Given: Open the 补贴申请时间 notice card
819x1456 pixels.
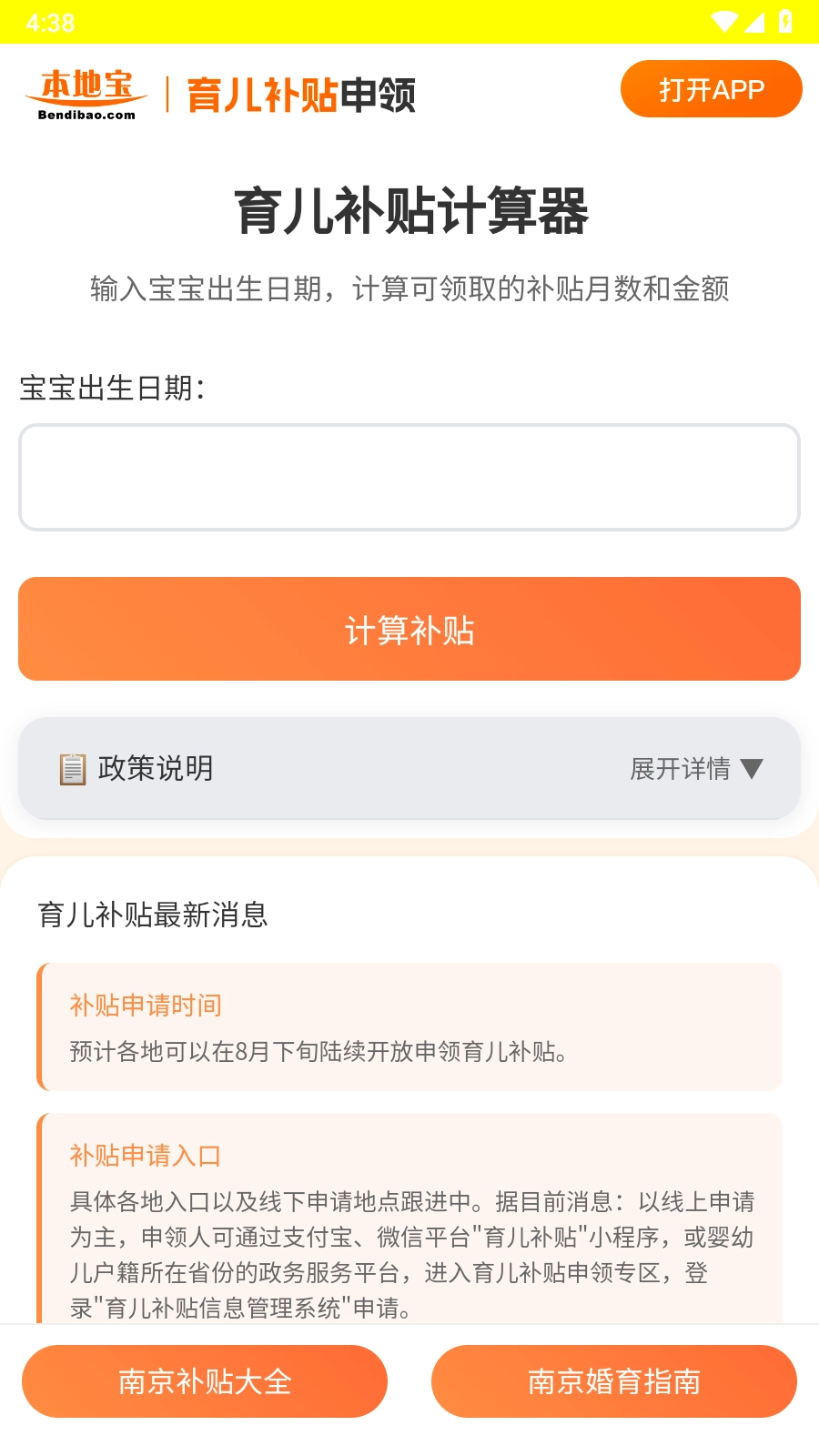Looking at the screenshot, I should 409,1026.
